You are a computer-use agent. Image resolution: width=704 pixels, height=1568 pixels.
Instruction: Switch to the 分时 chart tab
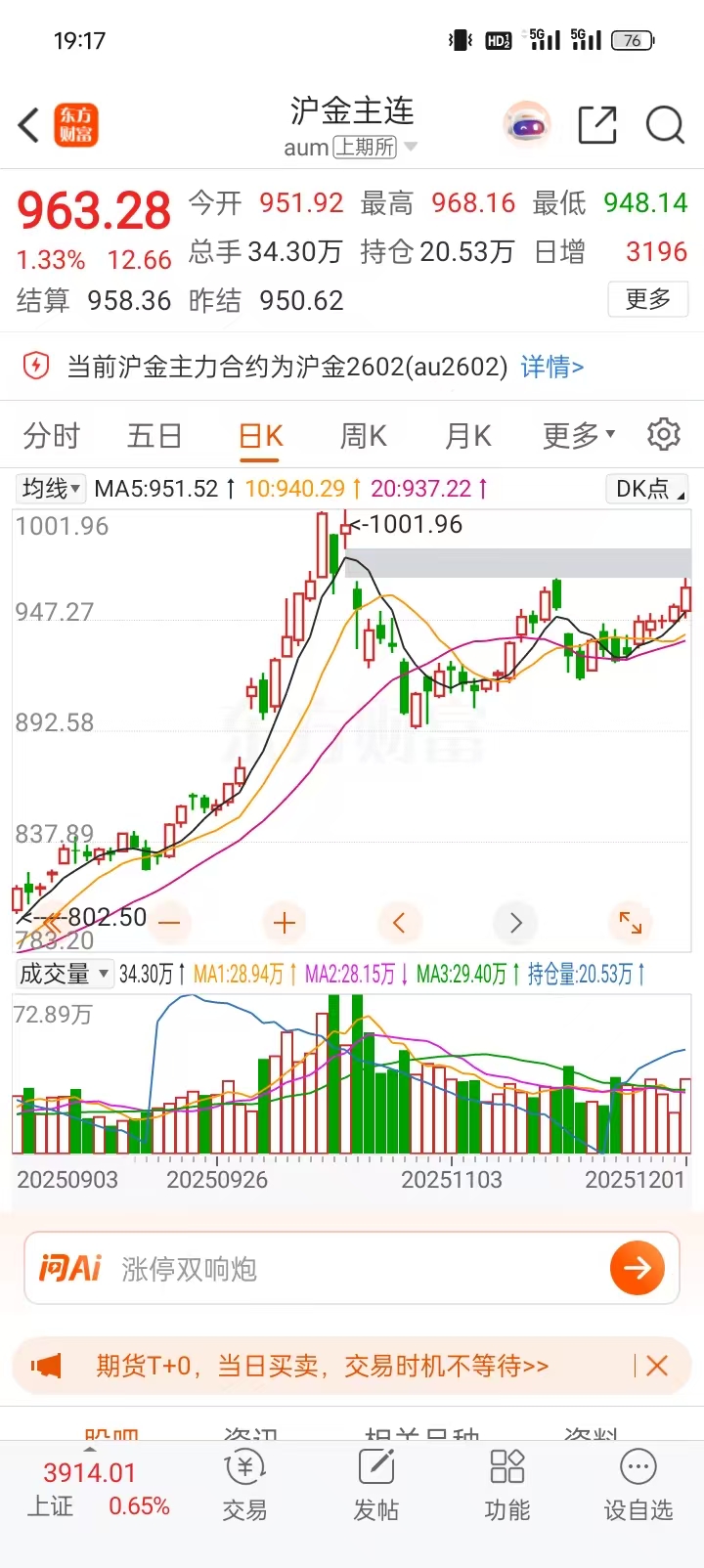(51, 435)
